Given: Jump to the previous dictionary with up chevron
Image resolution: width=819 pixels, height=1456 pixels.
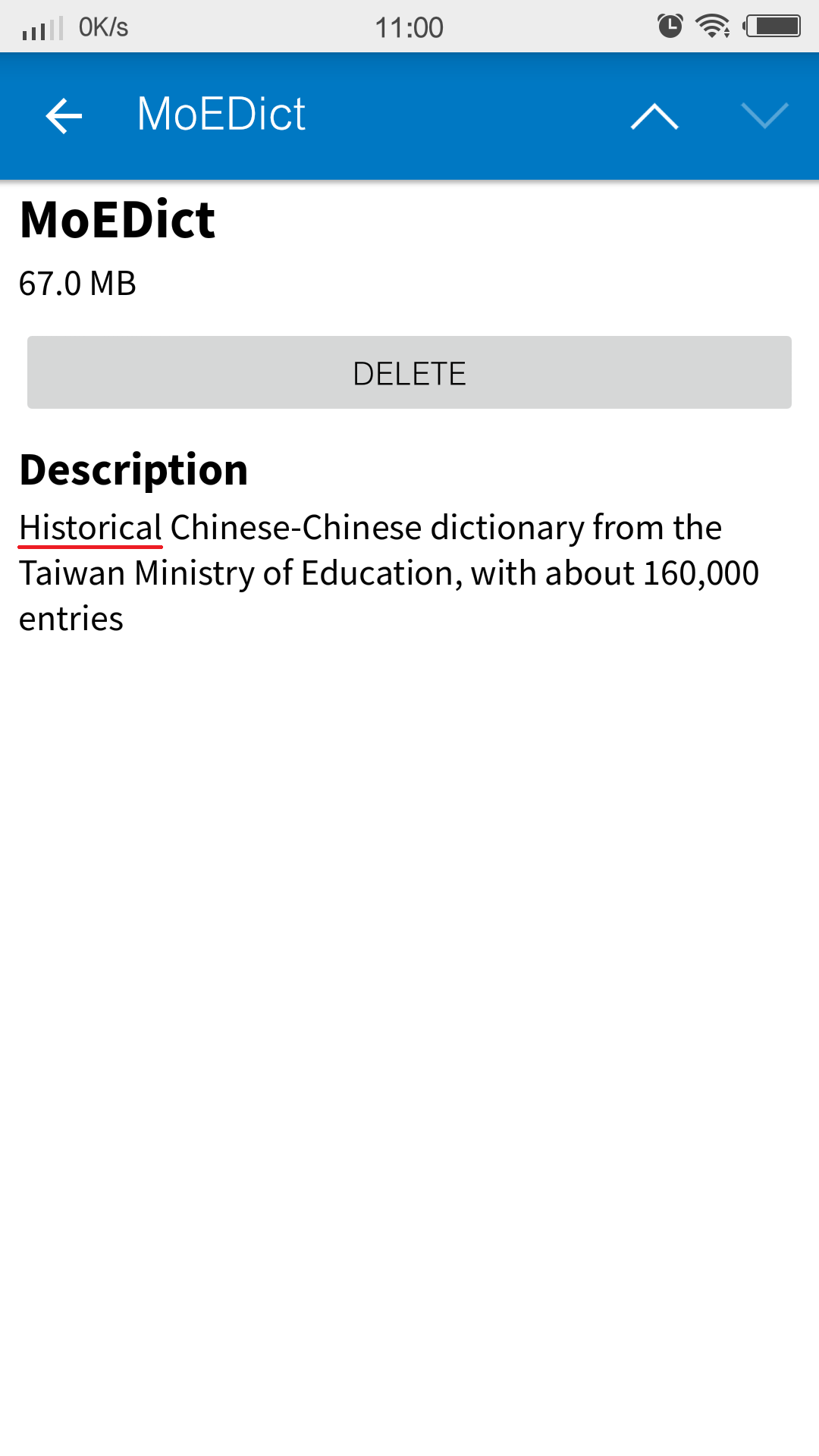Looking at the screenshot, I should coord(654,117).
